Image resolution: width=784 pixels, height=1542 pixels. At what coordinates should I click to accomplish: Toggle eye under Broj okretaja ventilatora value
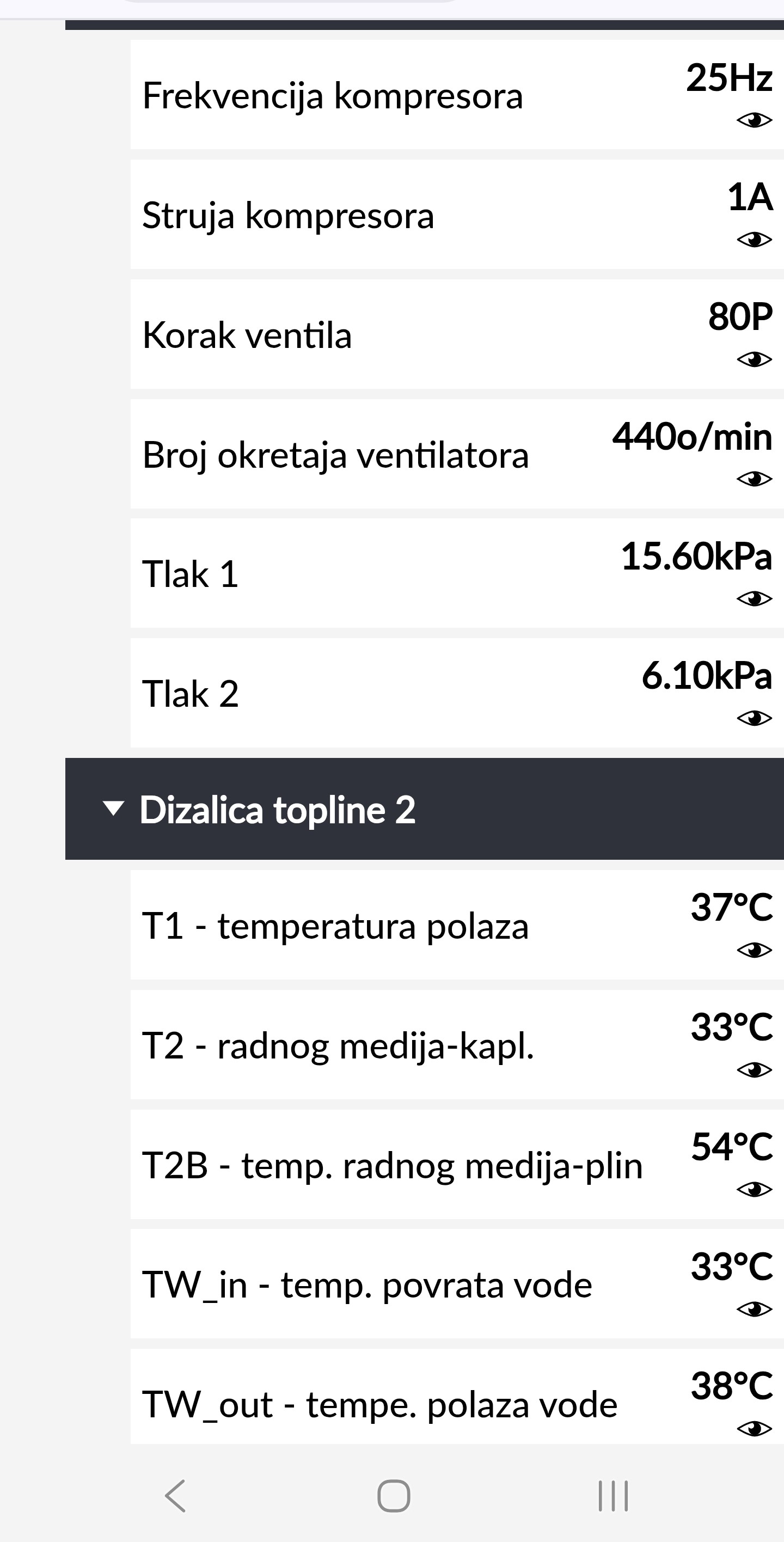coord(754,479)
